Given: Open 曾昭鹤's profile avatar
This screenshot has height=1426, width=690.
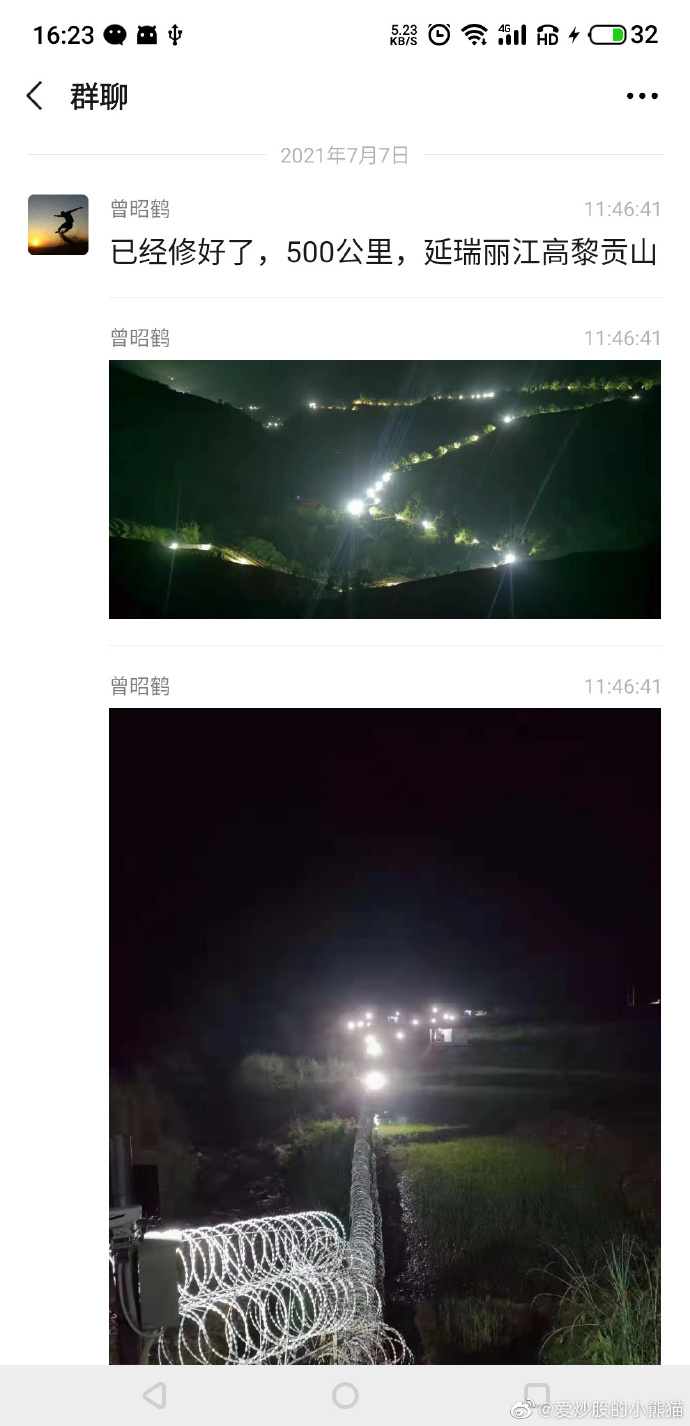Looking at the screenshot, I should (58, 225).
